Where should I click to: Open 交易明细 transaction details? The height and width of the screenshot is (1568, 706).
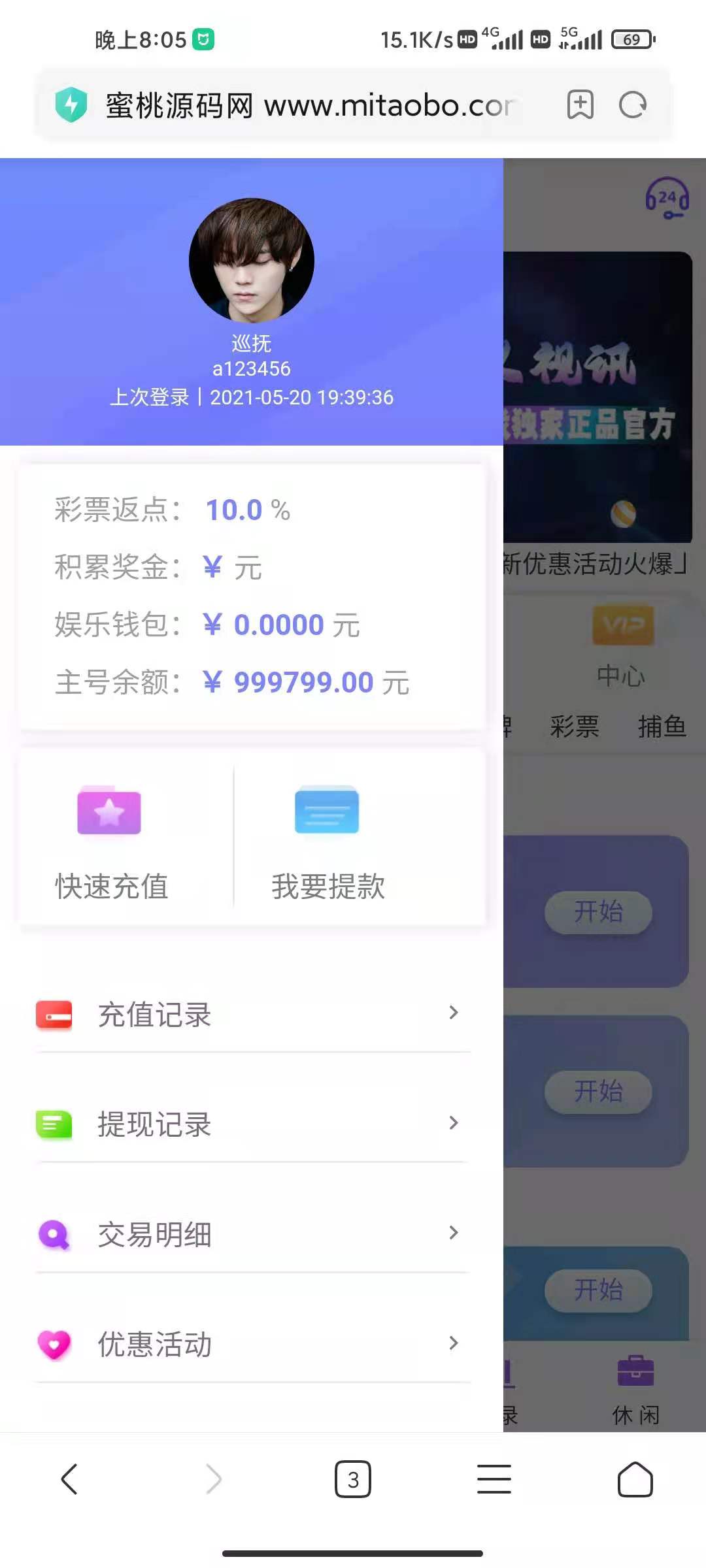(x=252, y=1234)
